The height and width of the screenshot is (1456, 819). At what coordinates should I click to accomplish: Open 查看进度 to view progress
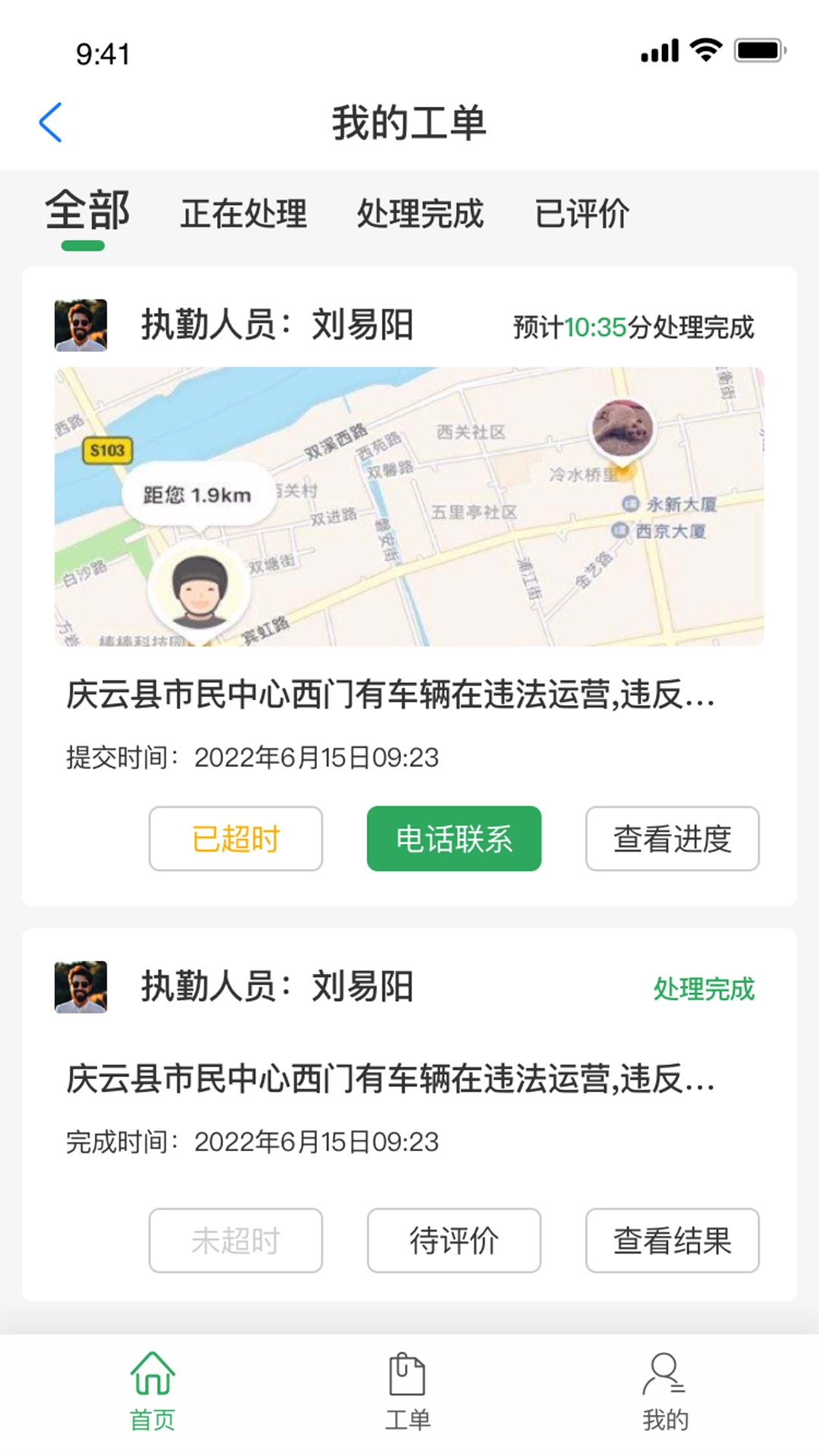tap(672, 839)
